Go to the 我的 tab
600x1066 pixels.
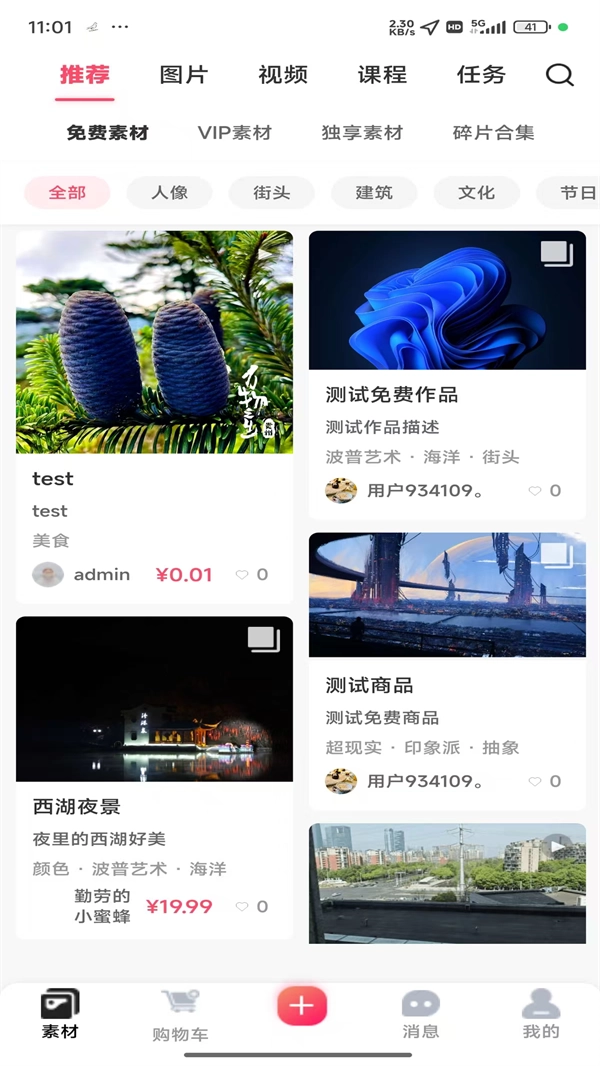541,1013
